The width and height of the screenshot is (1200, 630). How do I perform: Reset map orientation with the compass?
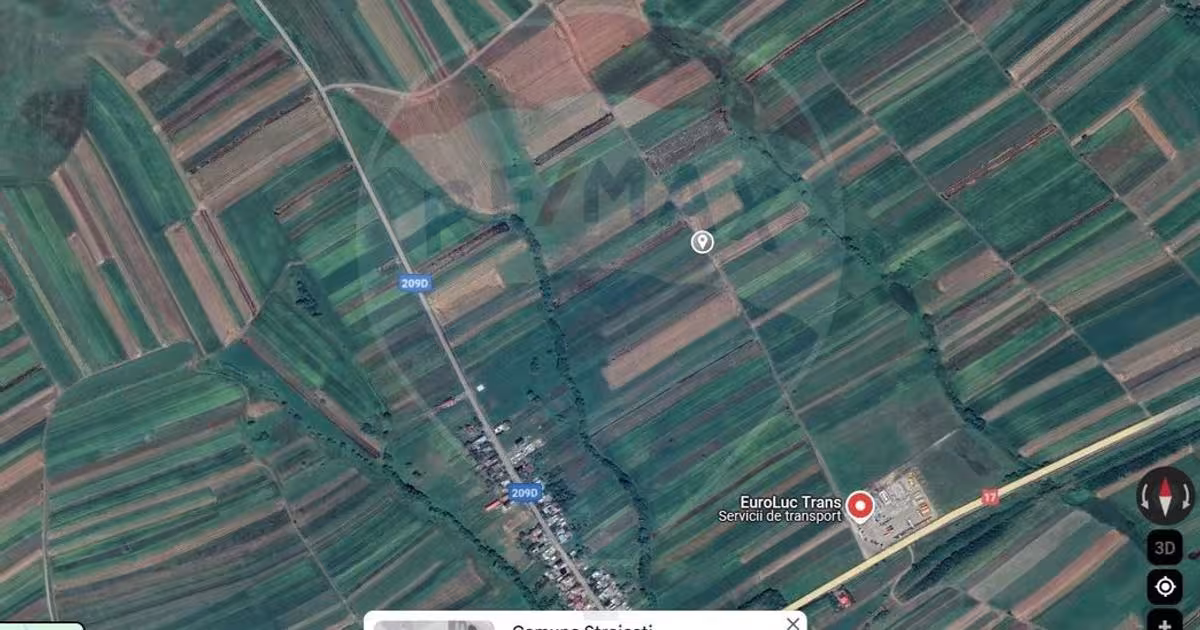coord(1165,497)
